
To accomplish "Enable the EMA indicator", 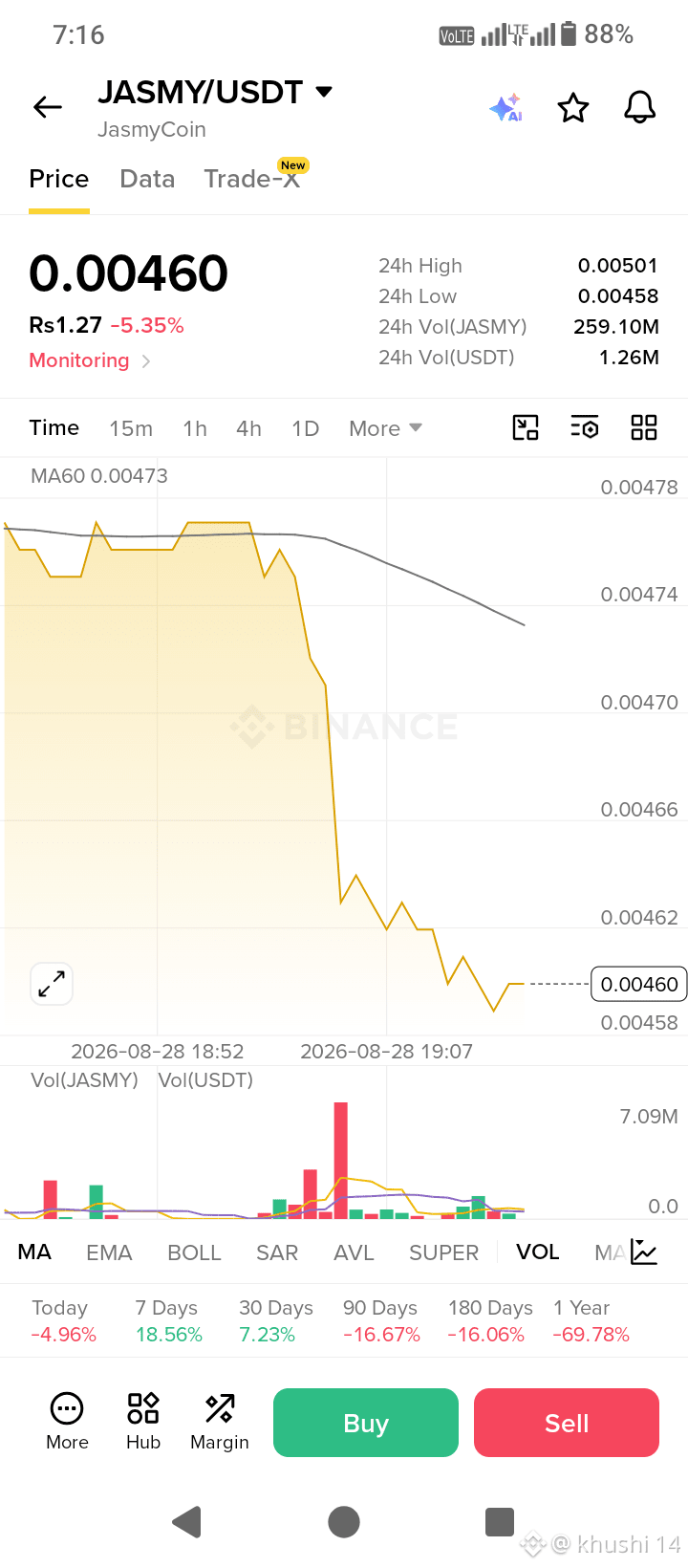I will click(109, 1252).
